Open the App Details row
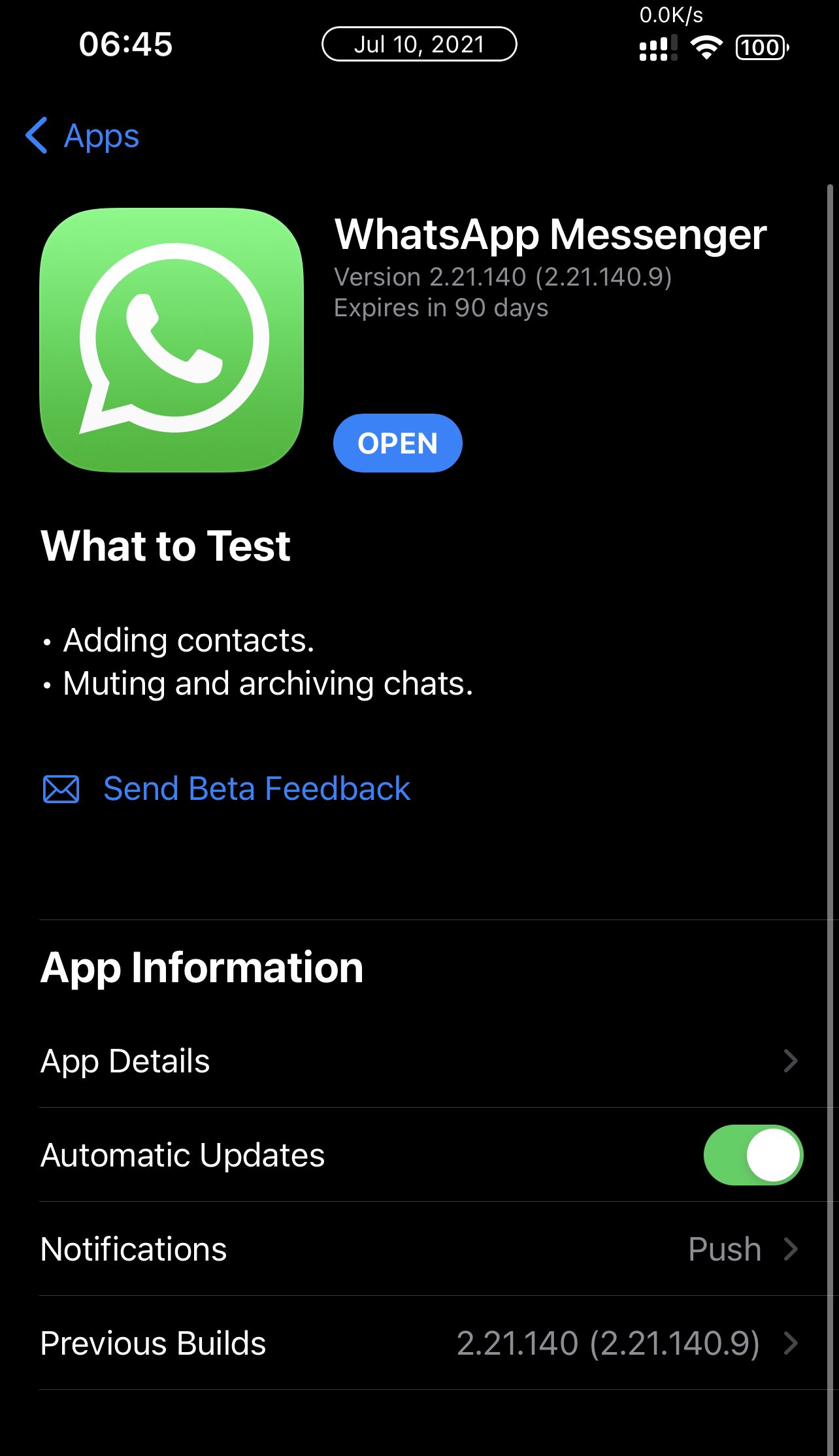Screen dimensions: 839x1456 [419, 1061]
